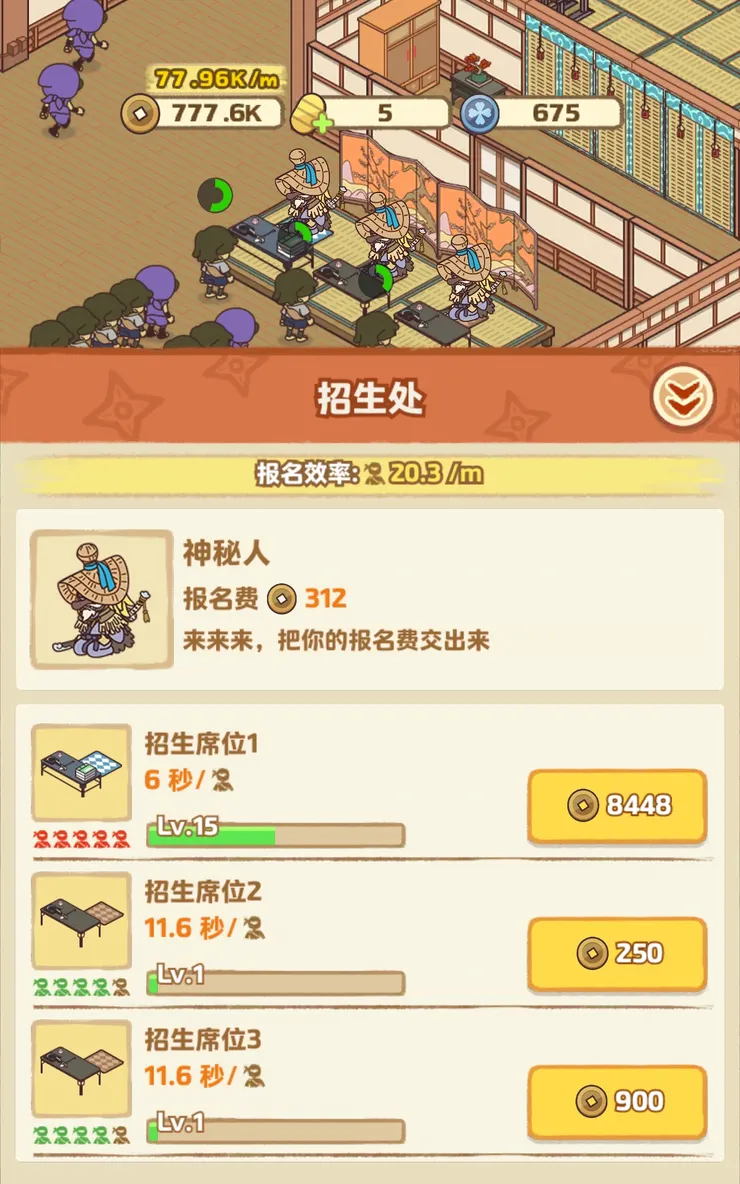Click the golden egg currency icon
Viewport: 740px width, 1184px height.
310,110
